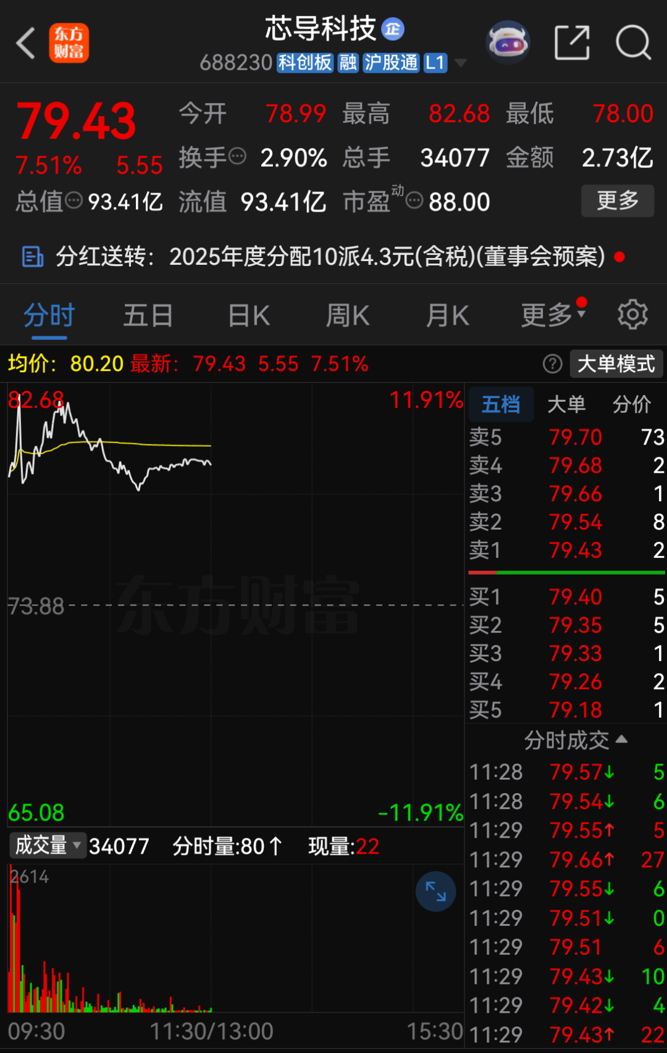Switch to the 月K chart tab
Viewport: 667px width, 1053px height.
coord(446,316)
